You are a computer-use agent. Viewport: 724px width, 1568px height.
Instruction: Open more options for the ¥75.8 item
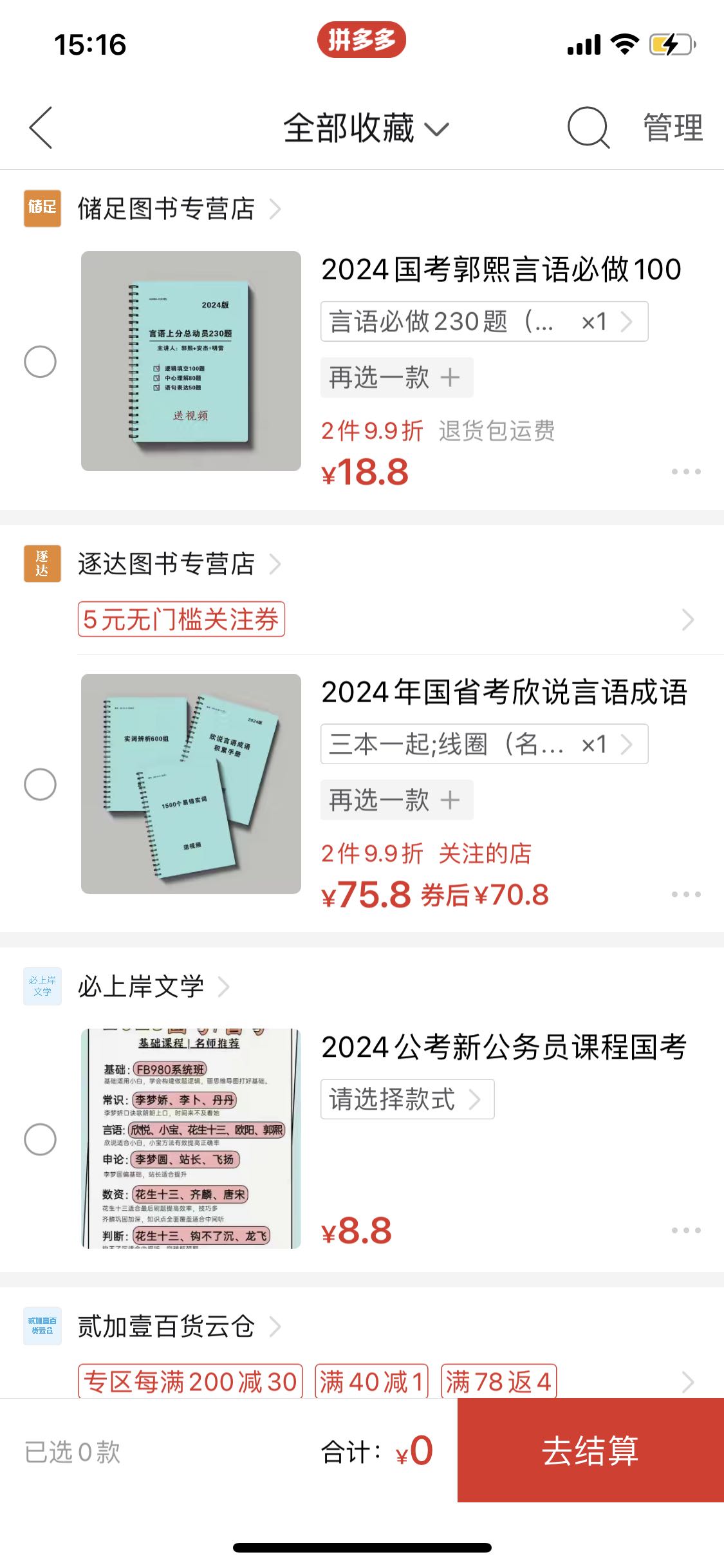(685, 894)
